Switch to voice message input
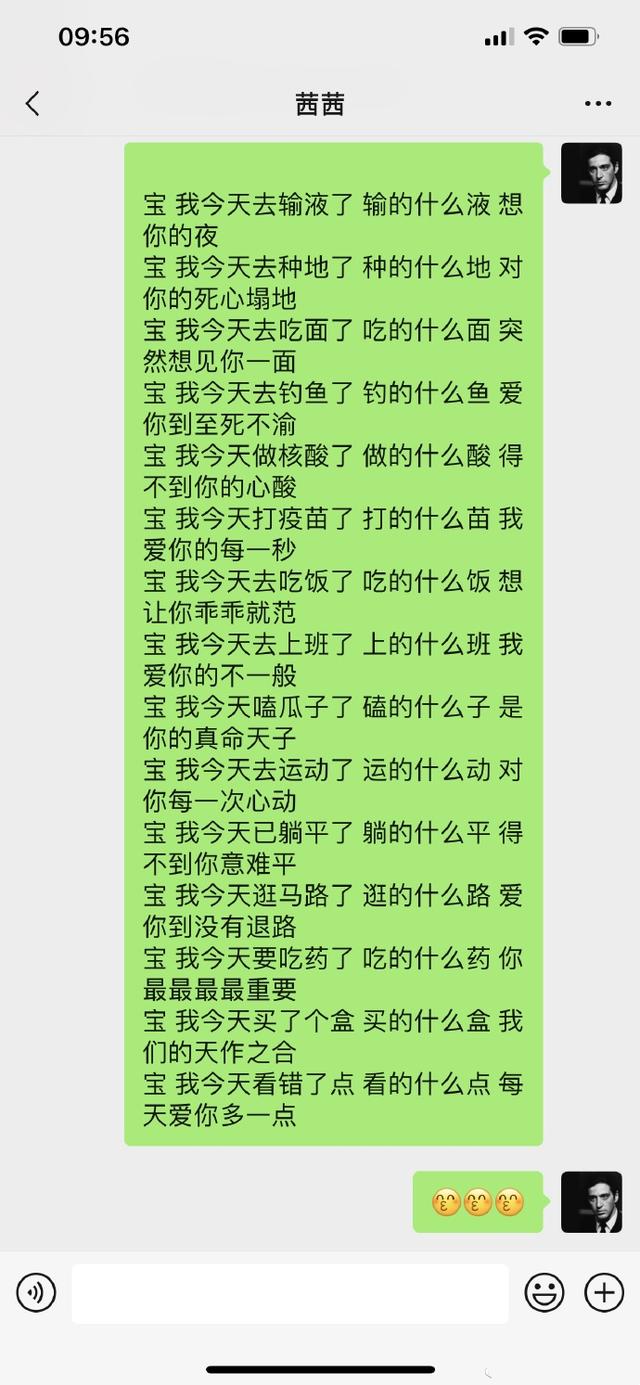640x1385 pixels. pos(37,1293)
